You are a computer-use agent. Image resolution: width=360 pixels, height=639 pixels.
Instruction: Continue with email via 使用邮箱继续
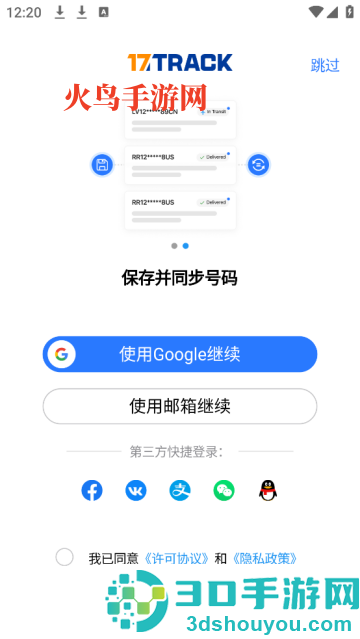point(180,406)
